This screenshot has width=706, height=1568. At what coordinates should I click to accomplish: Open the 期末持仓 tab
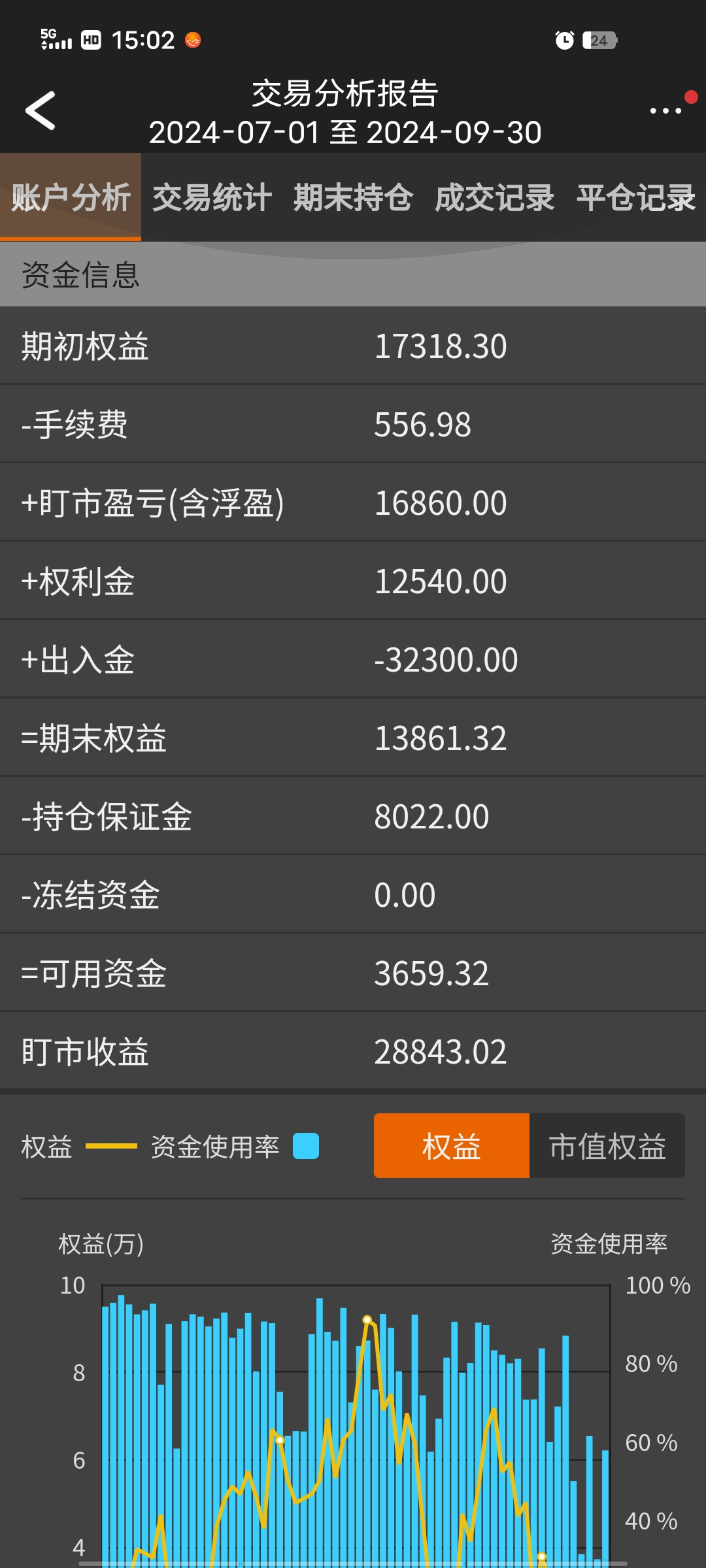[353, 197]
